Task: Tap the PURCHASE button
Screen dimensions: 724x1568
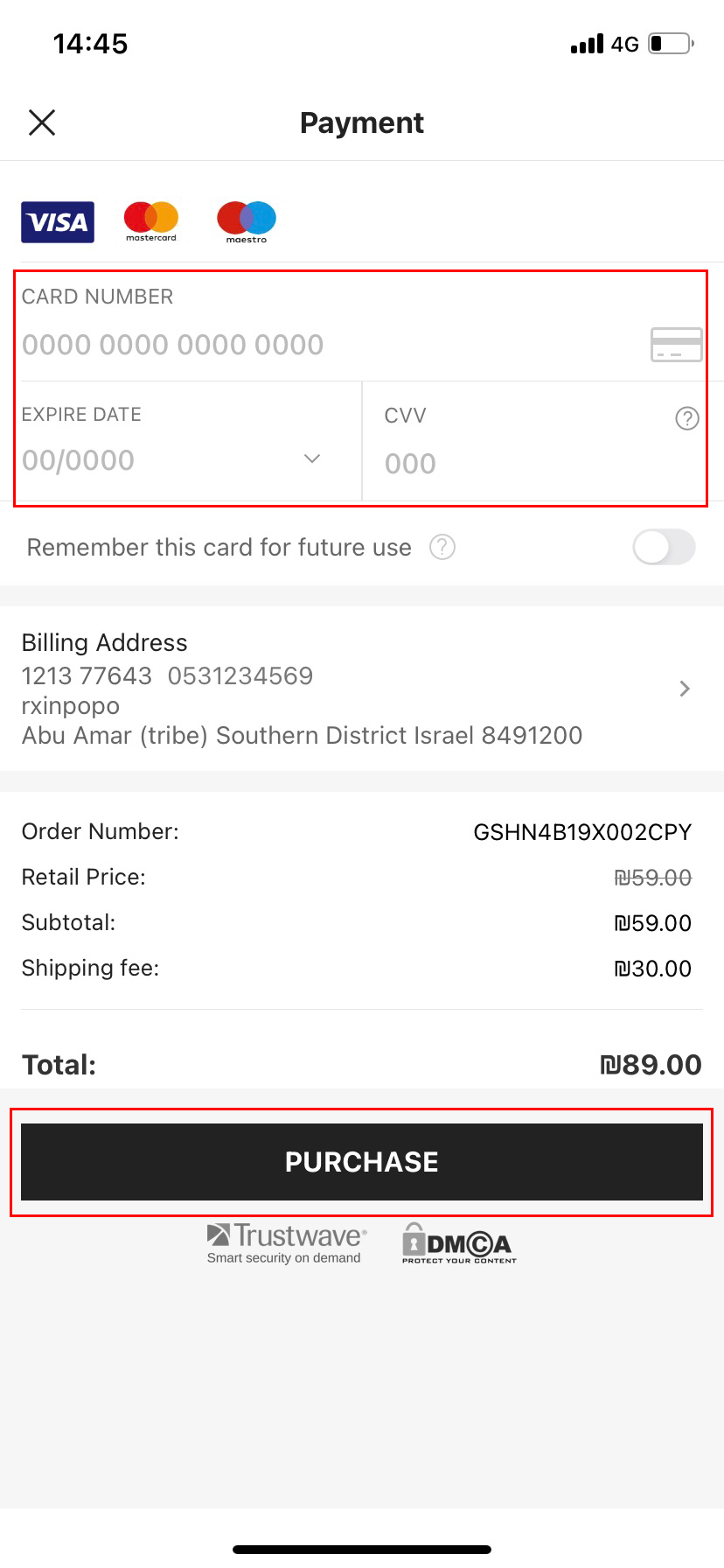Action: [362, 1162]
